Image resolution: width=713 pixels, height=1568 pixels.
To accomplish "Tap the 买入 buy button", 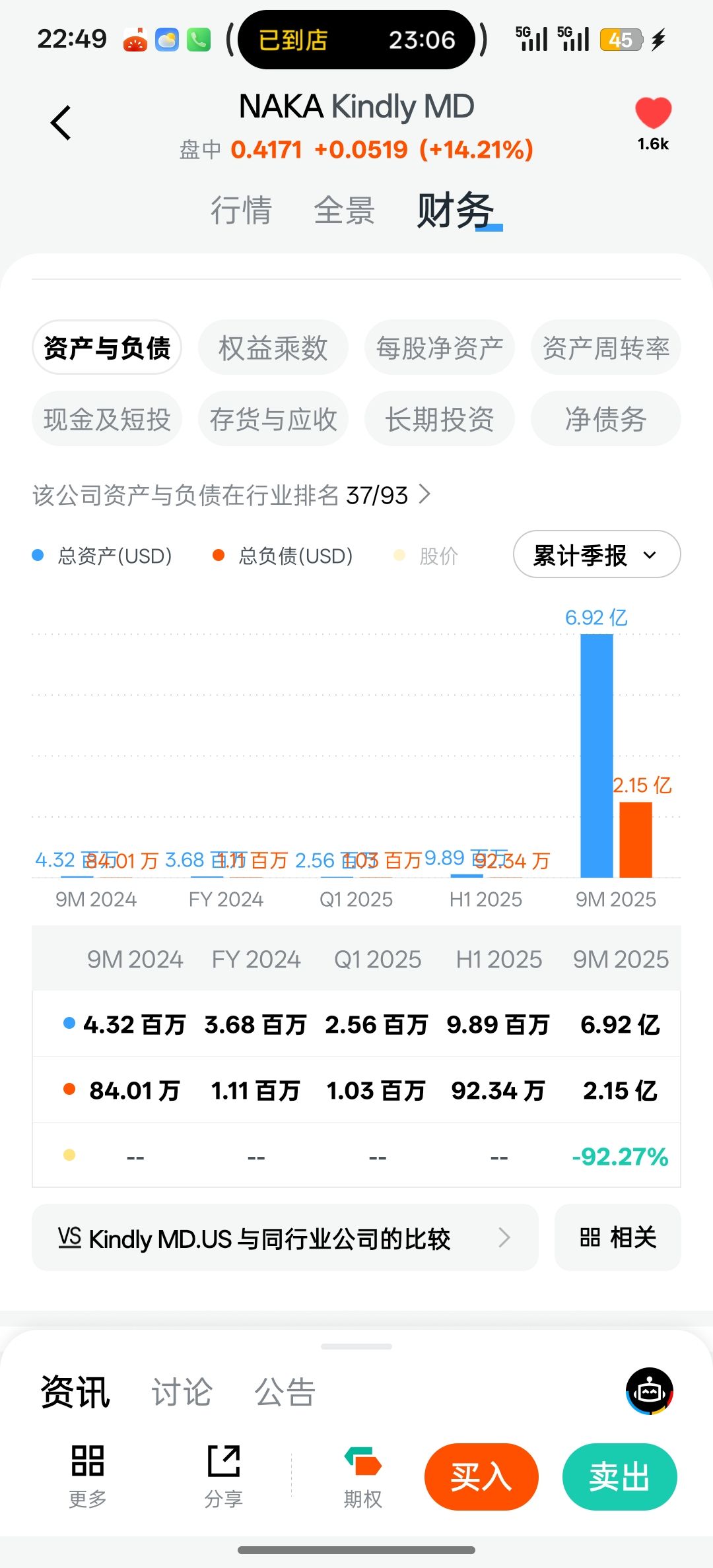I will click(x=481, y=1477).
